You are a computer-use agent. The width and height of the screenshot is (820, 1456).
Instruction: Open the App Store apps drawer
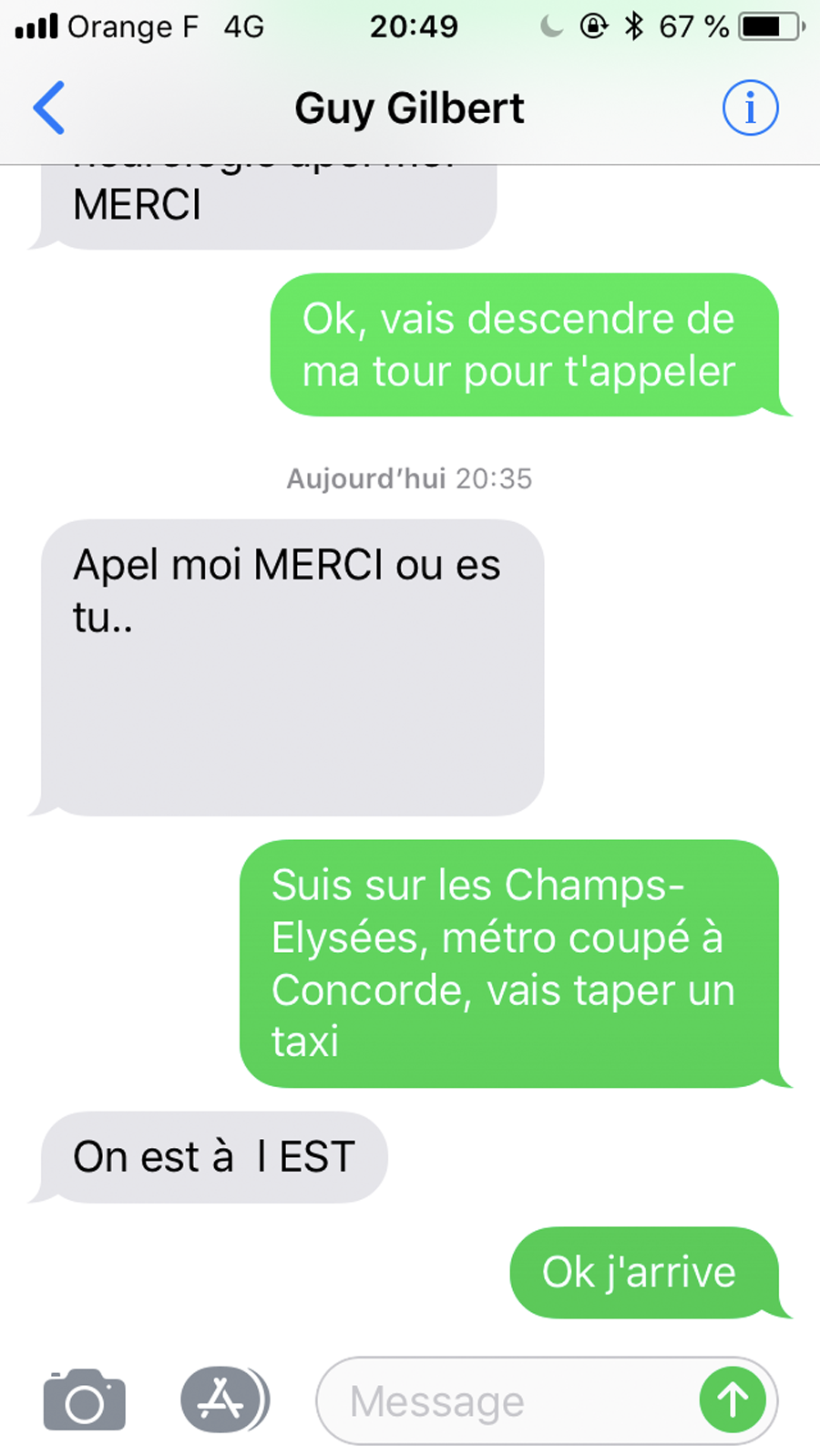click(x=222, y=1400)
